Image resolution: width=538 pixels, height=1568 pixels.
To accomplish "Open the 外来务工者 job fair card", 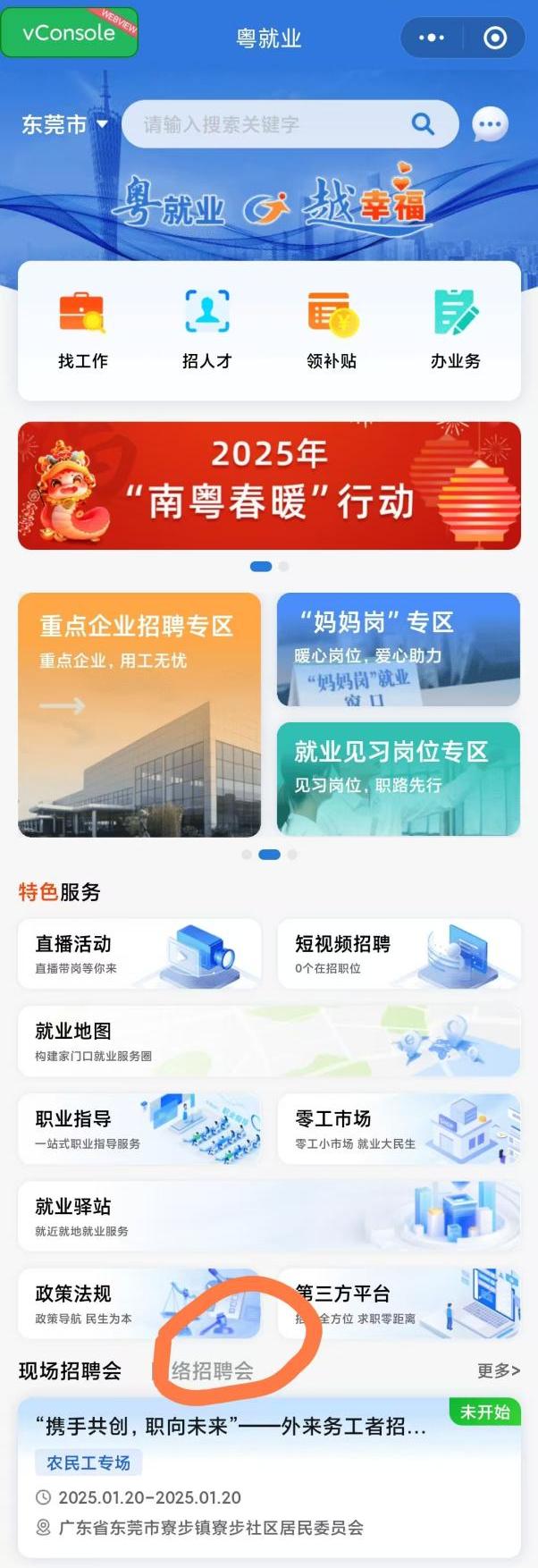I will (268, 1475).
